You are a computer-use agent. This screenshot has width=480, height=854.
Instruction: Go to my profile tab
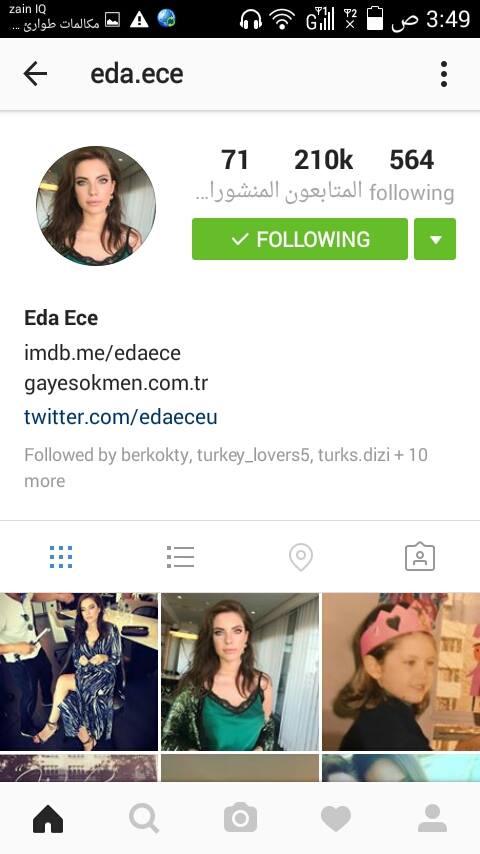432,818
